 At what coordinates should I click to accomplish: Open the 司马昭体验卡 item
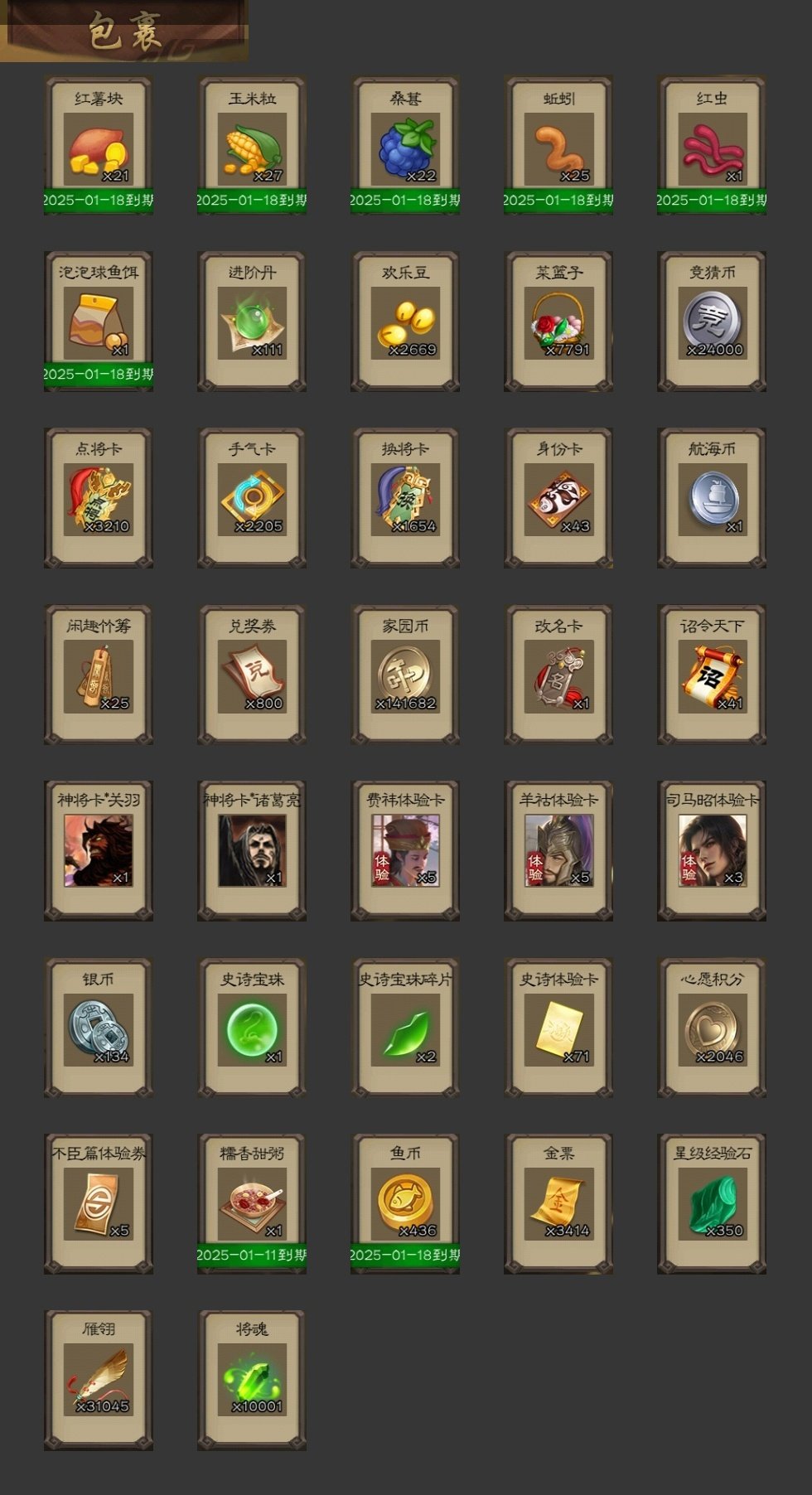712,850
